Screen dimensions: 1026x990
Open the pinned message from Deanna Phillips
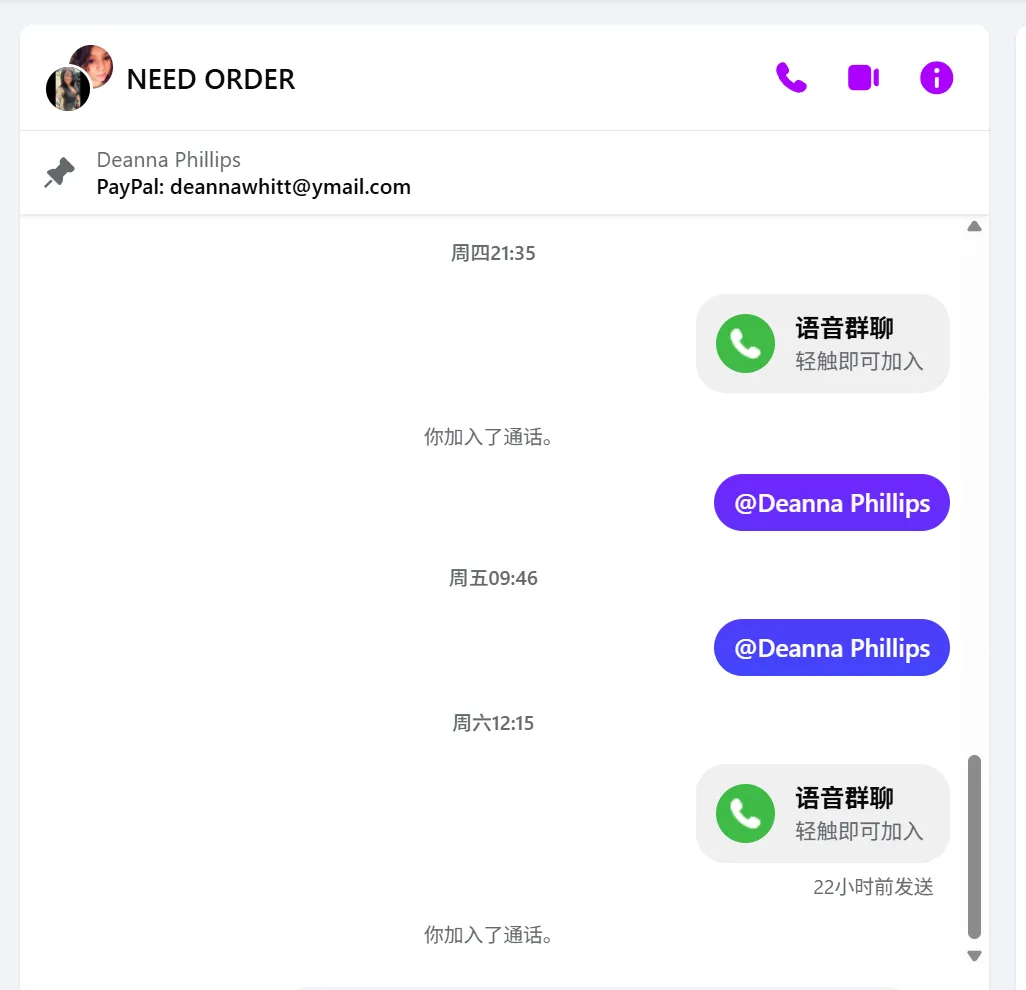pyautogui.click(x=253, y=173)
